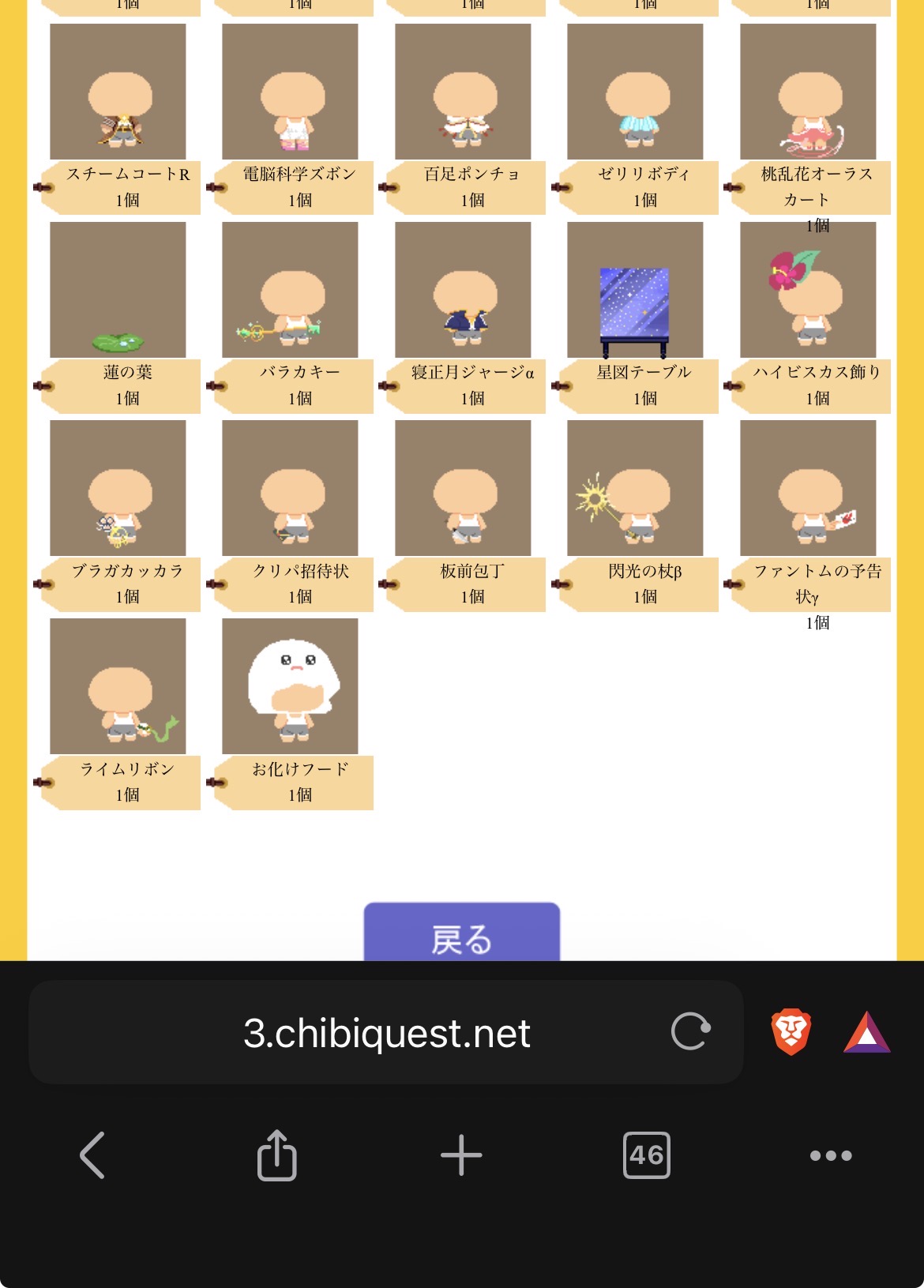The height and width of the screenshot is (1288, 924).
Task: Go back to the previous page
Action: pyautogui.click(x=92, y=1155)
